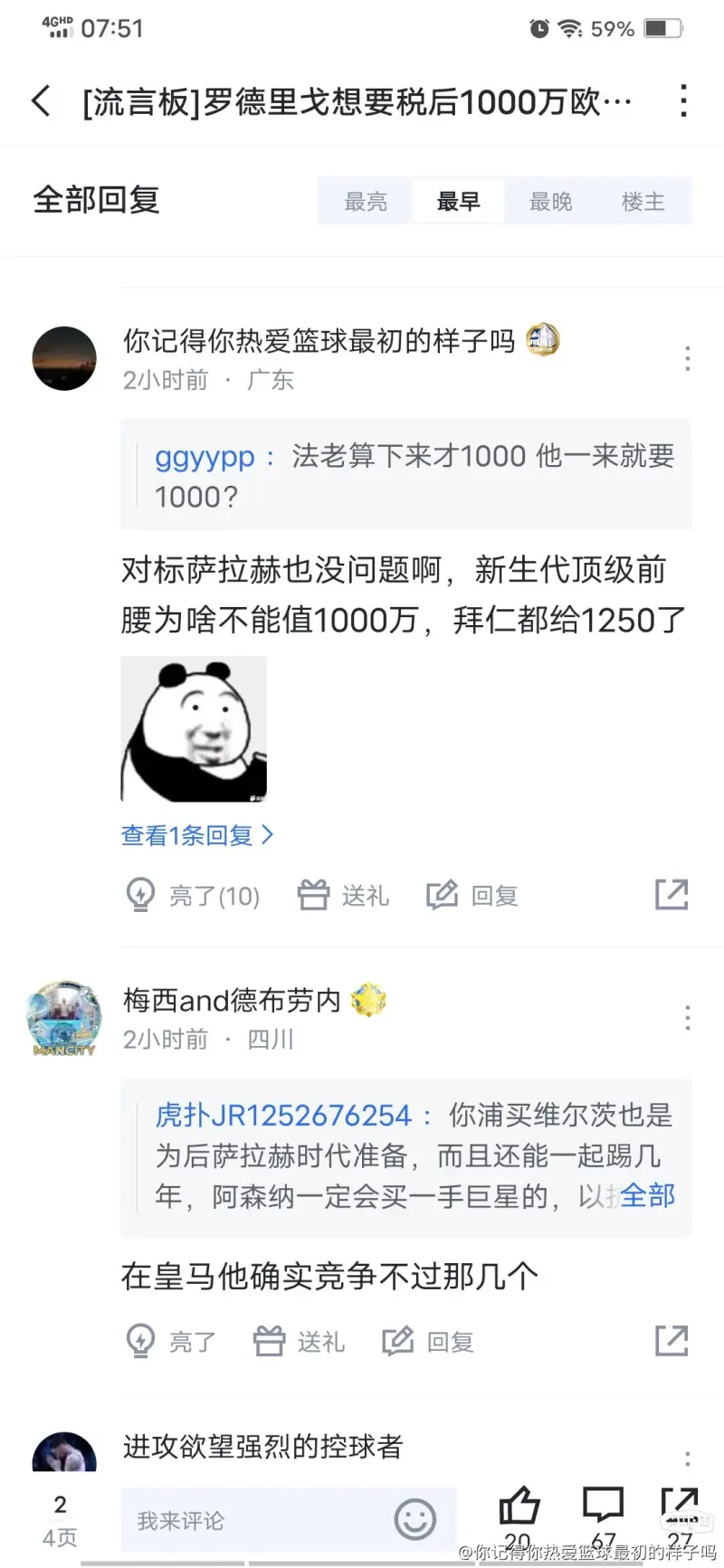Open more options on the 你记得你热爱篮球最初的样子吗 reply

click(688, 358)
